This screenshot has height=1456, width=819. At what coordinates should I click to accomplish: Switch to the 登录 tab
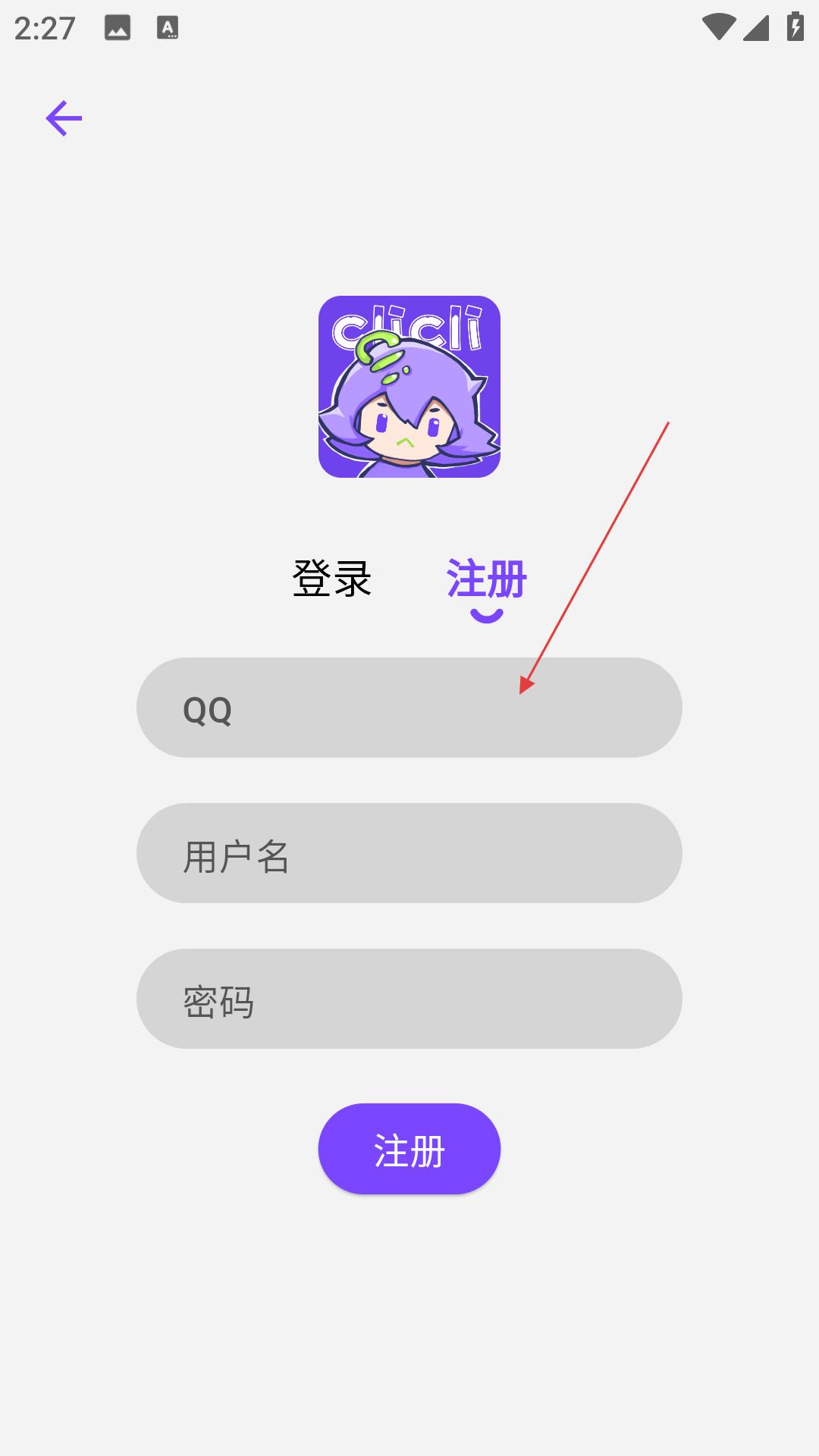tap(332, 579)
